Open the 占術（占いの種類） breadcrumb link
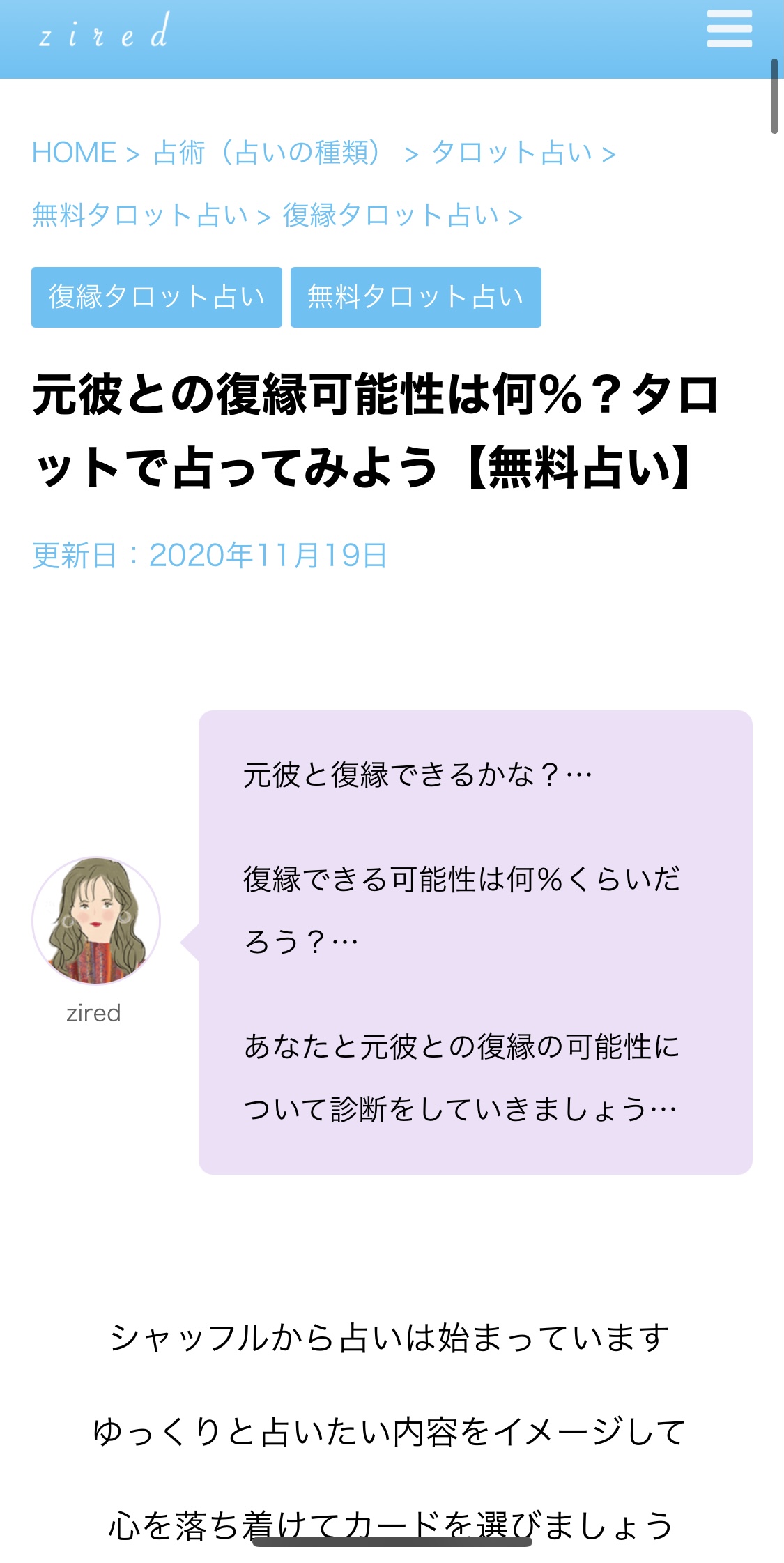The height and width of the screenshot is (1563, 784). pyautogui.click(x=268, y=152)
